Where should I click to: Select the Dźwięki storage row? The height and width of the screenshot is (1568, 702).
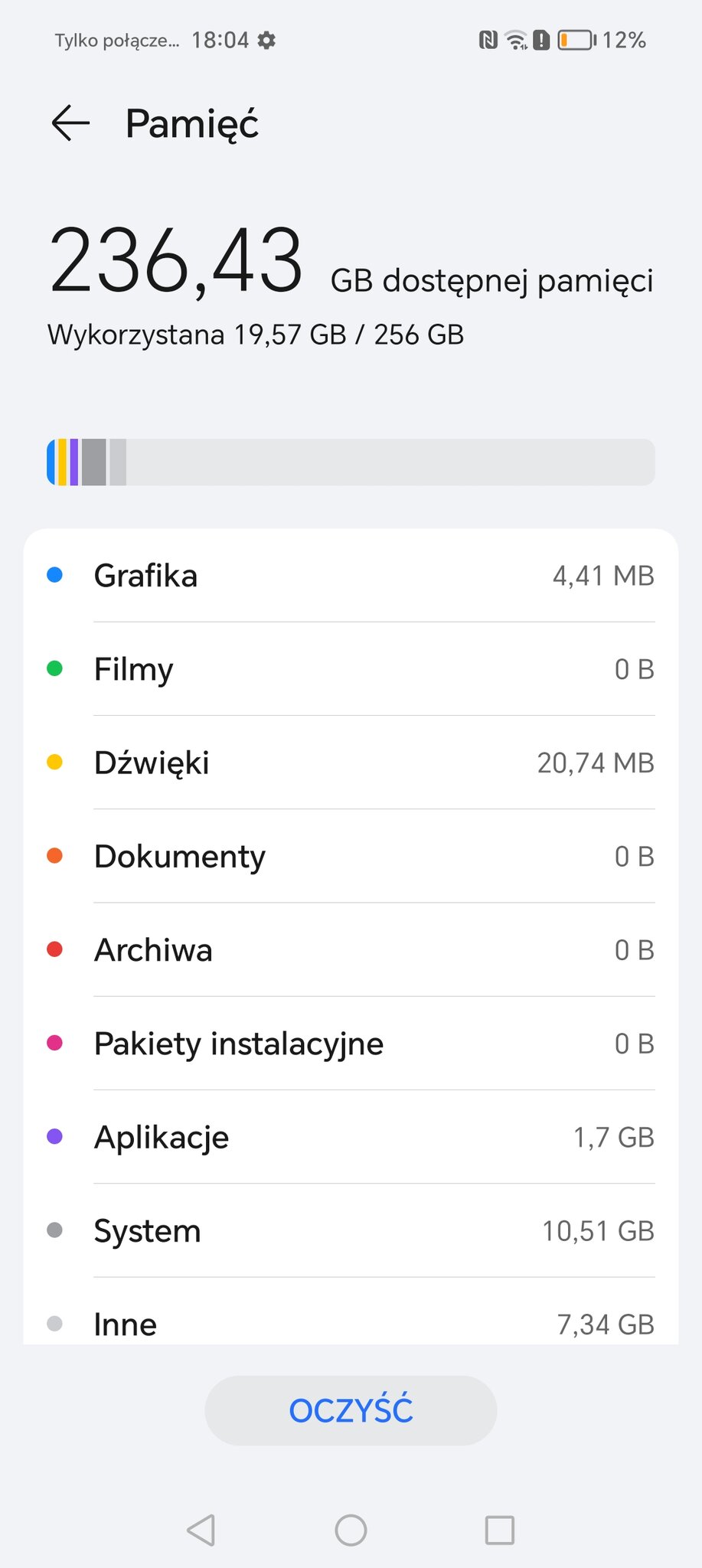[351, 763]
